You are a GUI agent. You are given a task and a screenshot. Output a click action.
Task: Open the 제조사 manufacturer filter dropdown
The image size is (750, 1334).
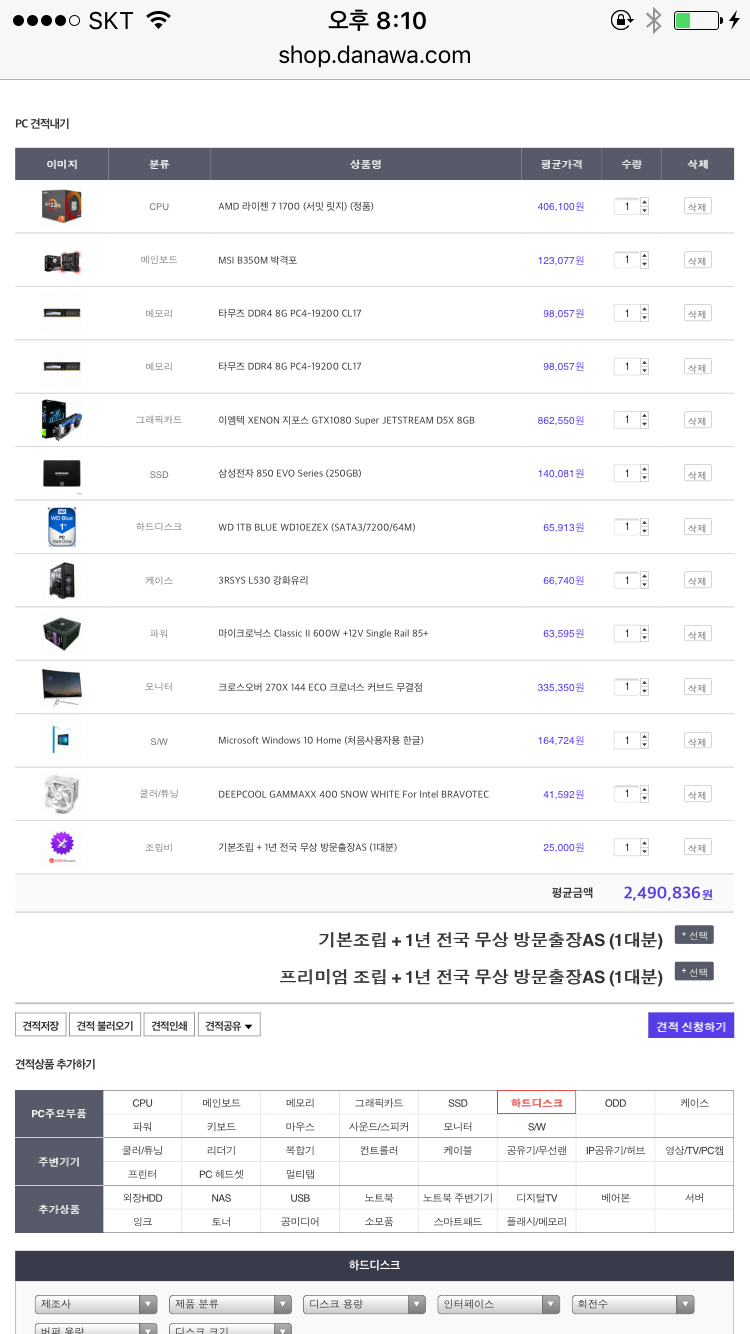97,1304
